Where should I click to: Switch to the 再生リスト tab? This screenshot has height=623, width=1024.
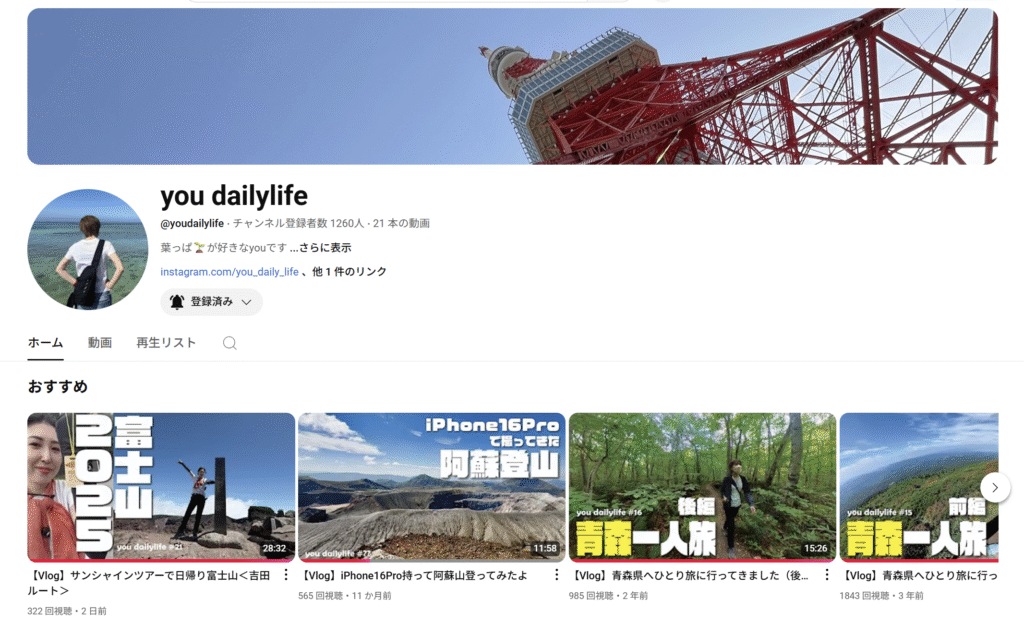166,343
